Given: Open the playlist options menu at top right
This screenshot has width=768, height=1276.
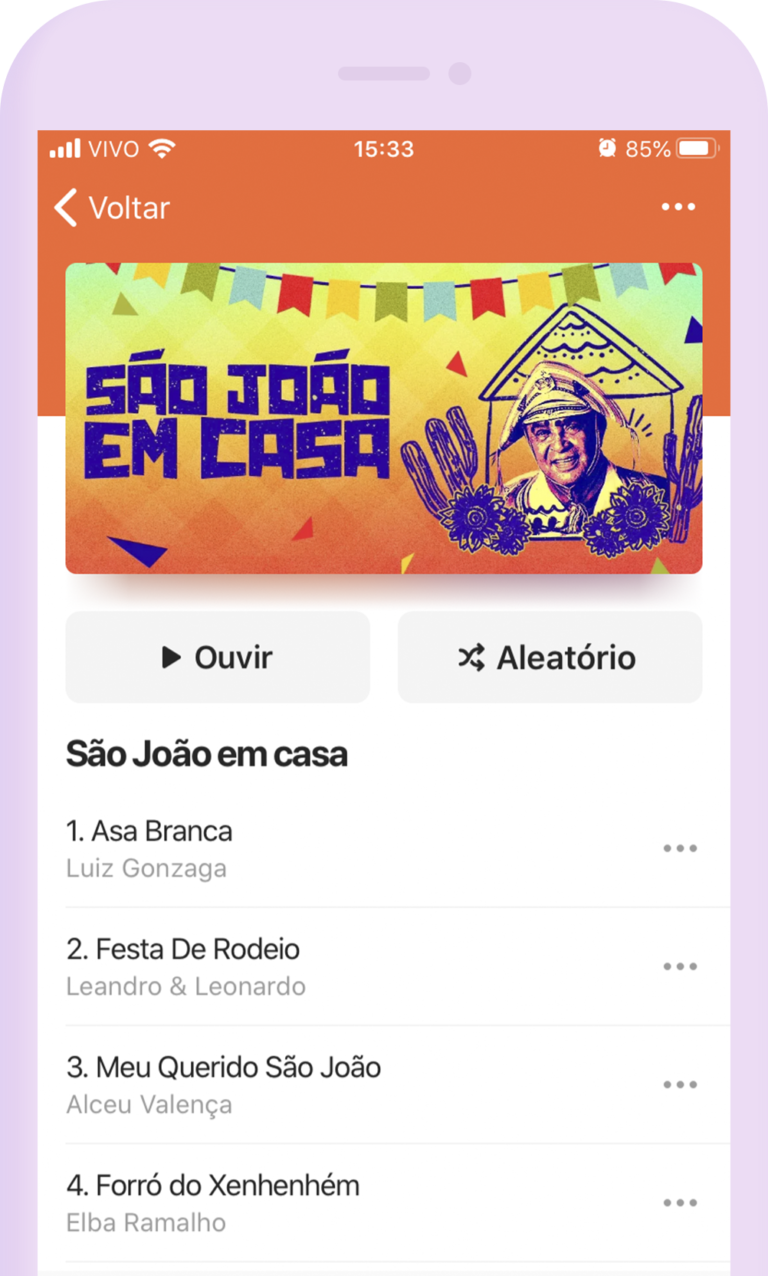Looking at the screenshot, I should tap(680, 206).
